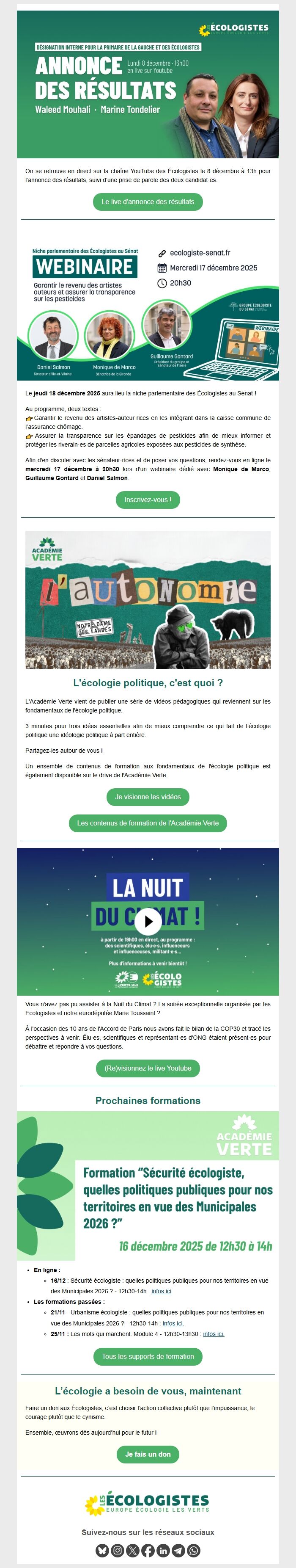Play the La Nuit du Climat video
Viewport: 296px width, 1568px height.
click(x=148, y=921)
